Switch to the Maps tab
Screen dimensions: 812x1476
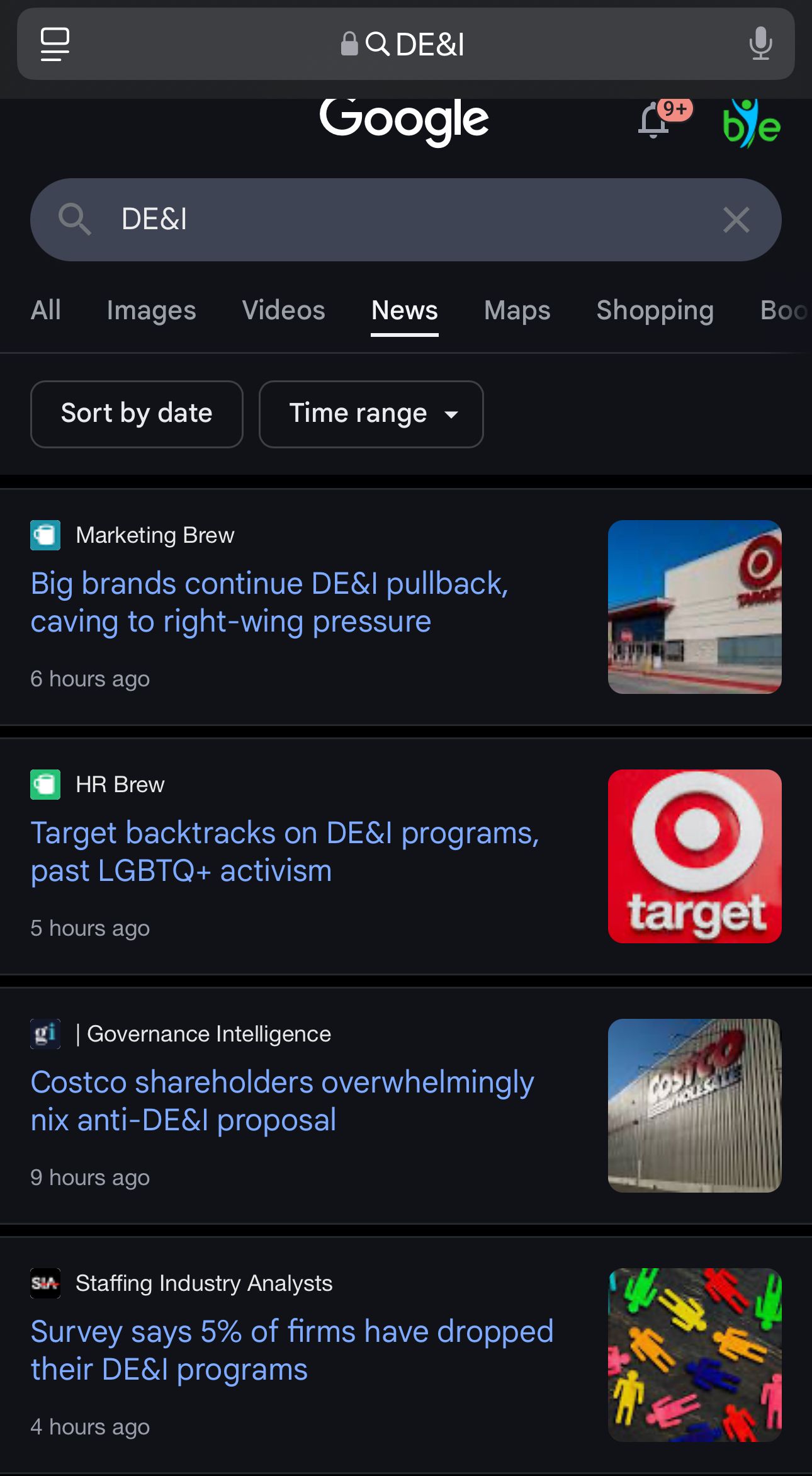coord(517,310)
